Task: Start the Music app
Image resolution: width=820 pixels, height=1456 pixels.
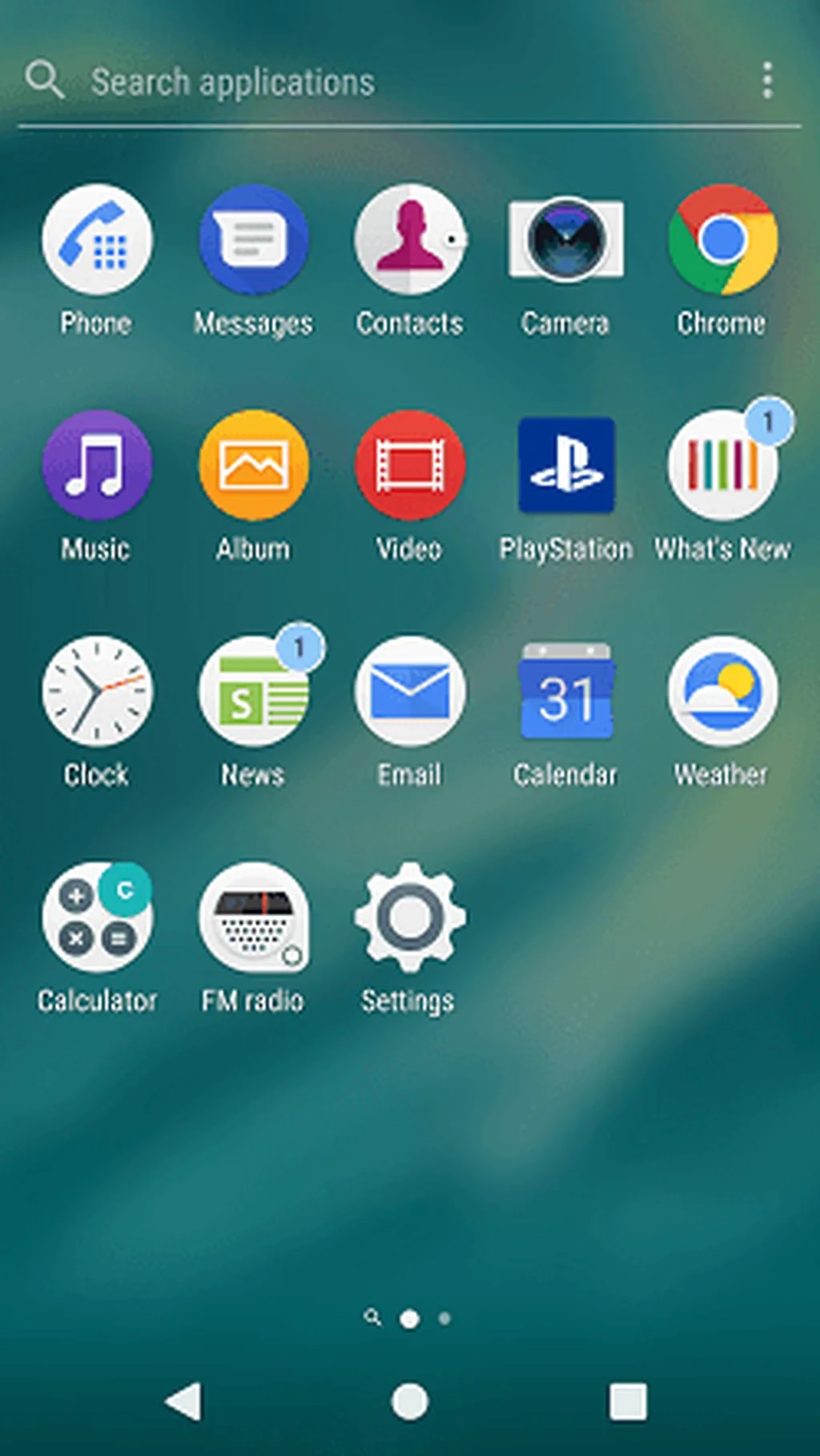Action: click(x=97, y=466)
